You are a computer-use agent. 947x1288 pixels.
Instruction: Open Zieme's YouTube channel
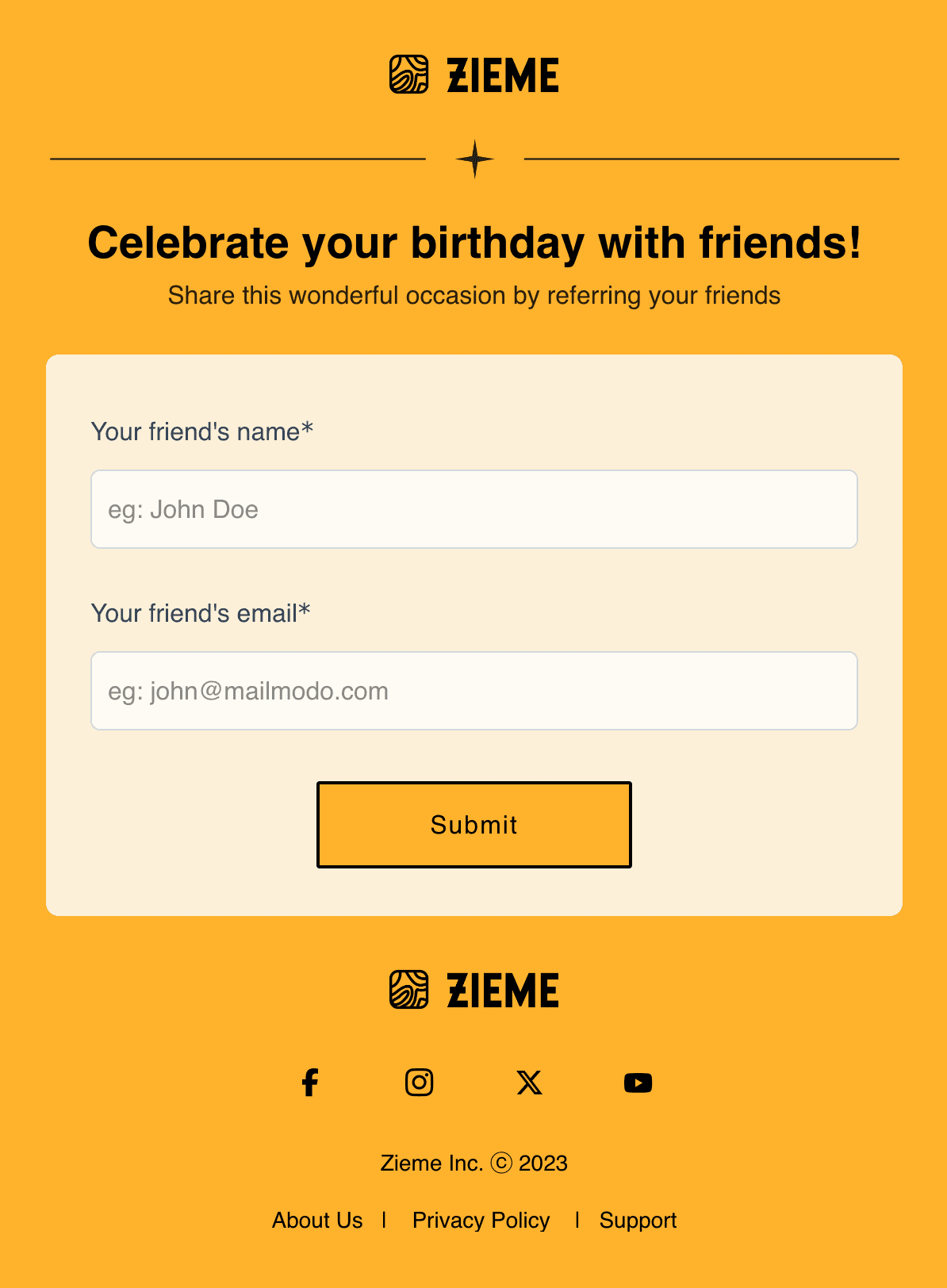[638, 1083]
